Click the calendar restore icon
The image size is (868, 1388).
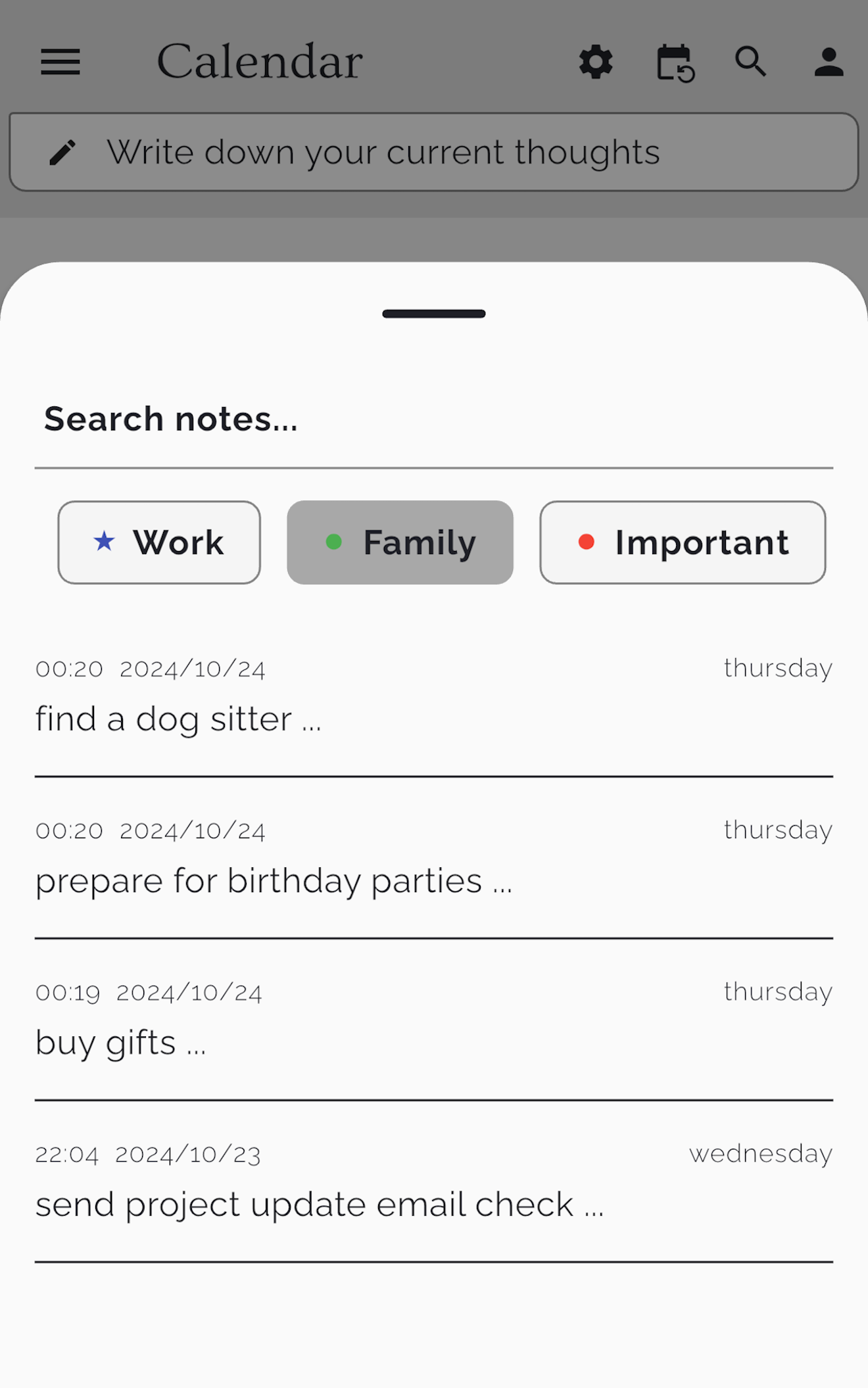674,62
